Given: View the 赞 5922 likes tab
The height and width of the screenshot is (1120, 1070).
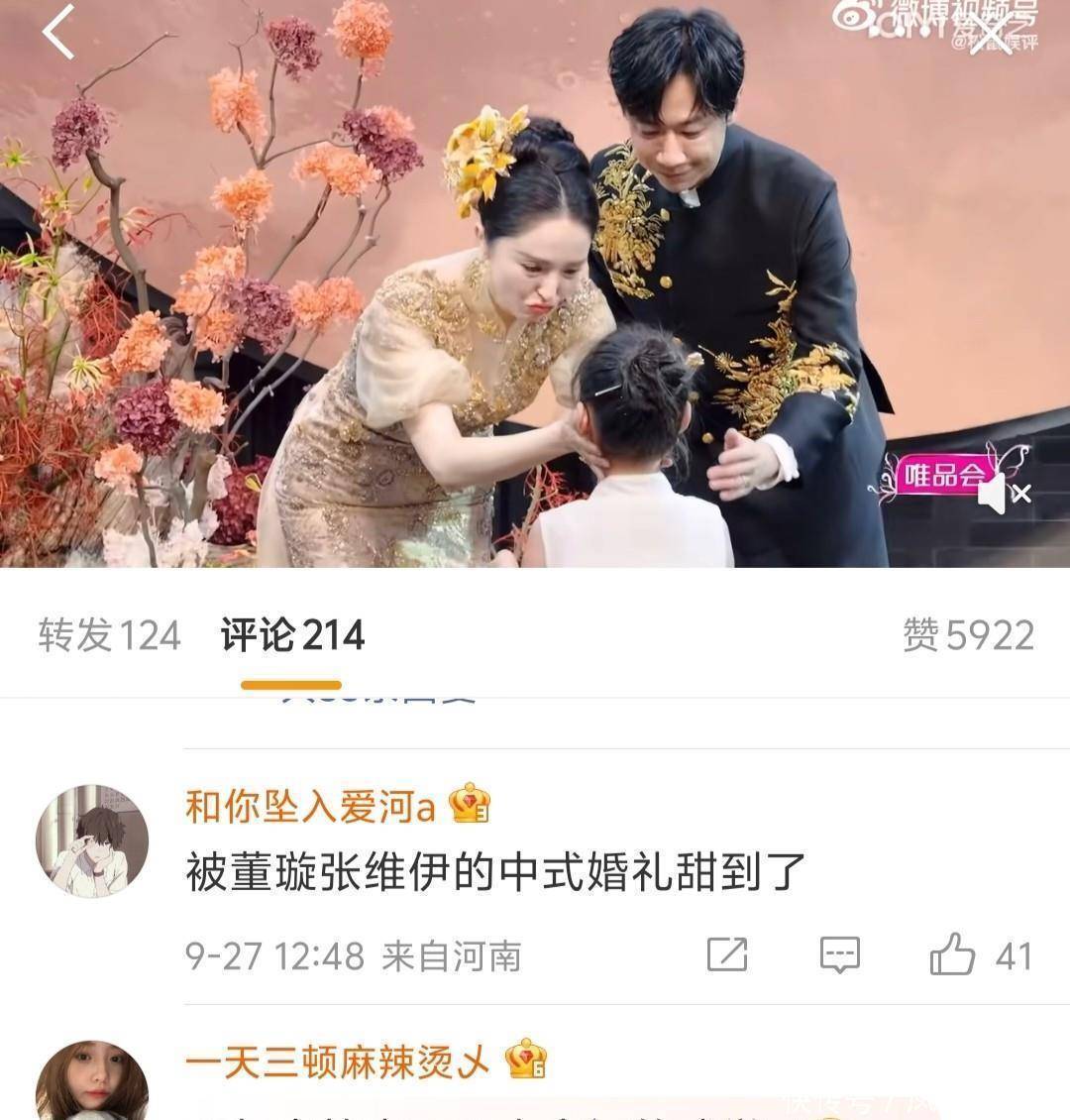Looking at the screenshot, I should click(968, 635).
